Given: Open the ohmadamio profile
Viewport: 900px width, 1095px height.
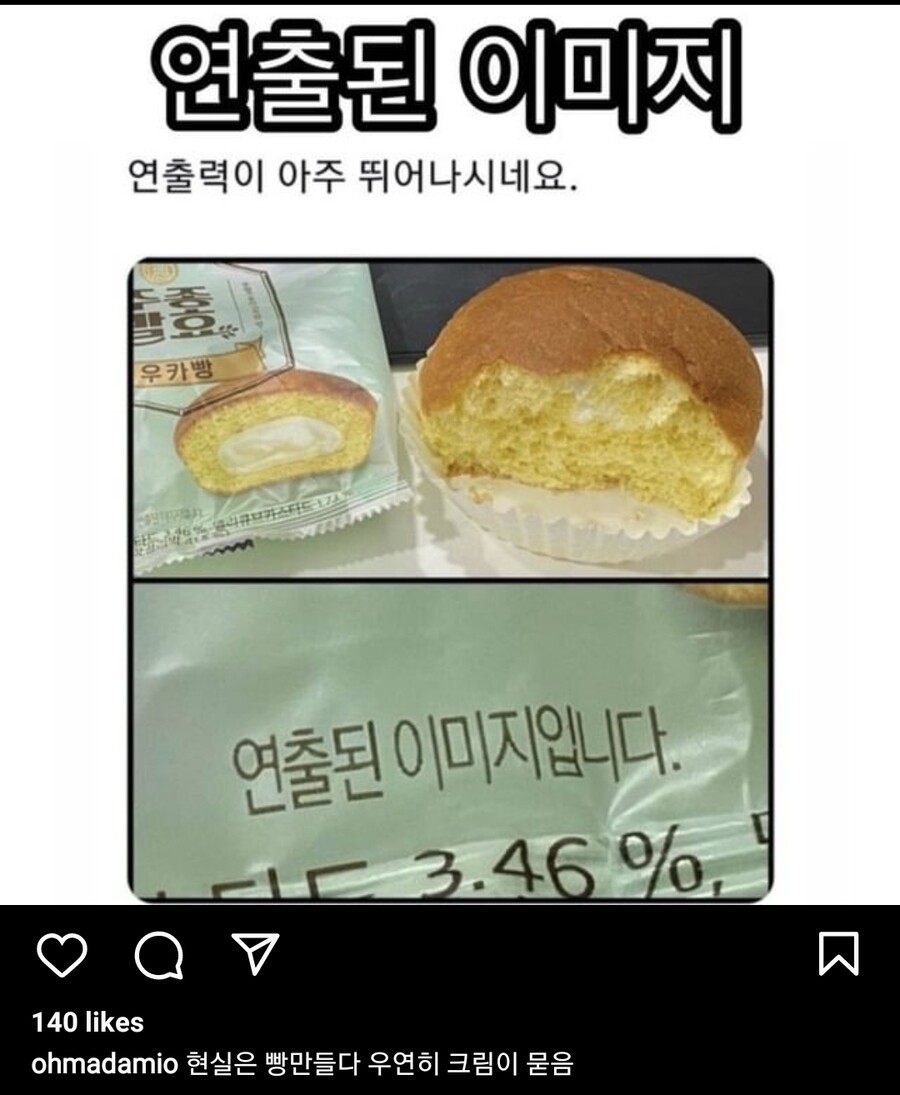Looking at the screenshot, I should pyautogui.click(x=105, y=1063).
